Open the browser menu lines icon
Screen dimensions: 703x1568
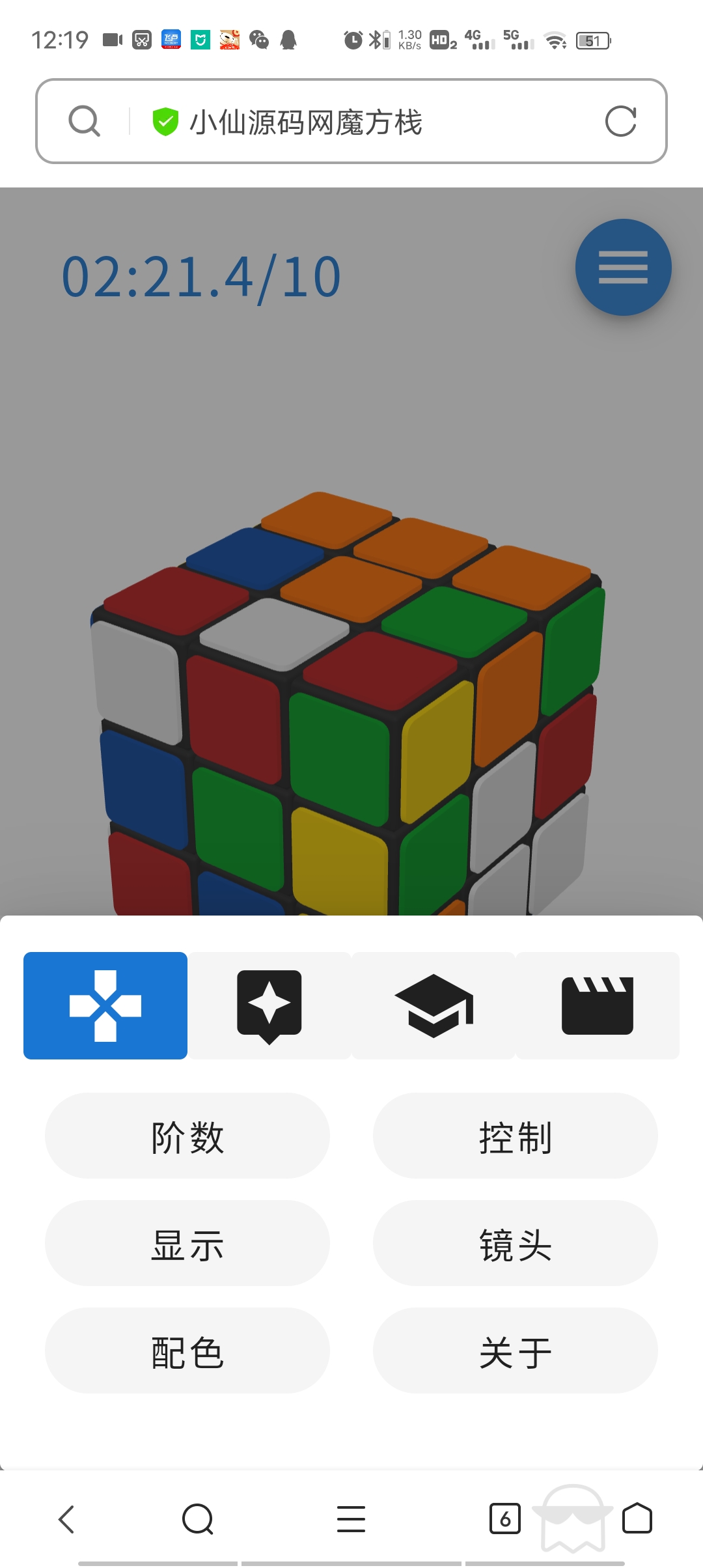point(351,1519)
